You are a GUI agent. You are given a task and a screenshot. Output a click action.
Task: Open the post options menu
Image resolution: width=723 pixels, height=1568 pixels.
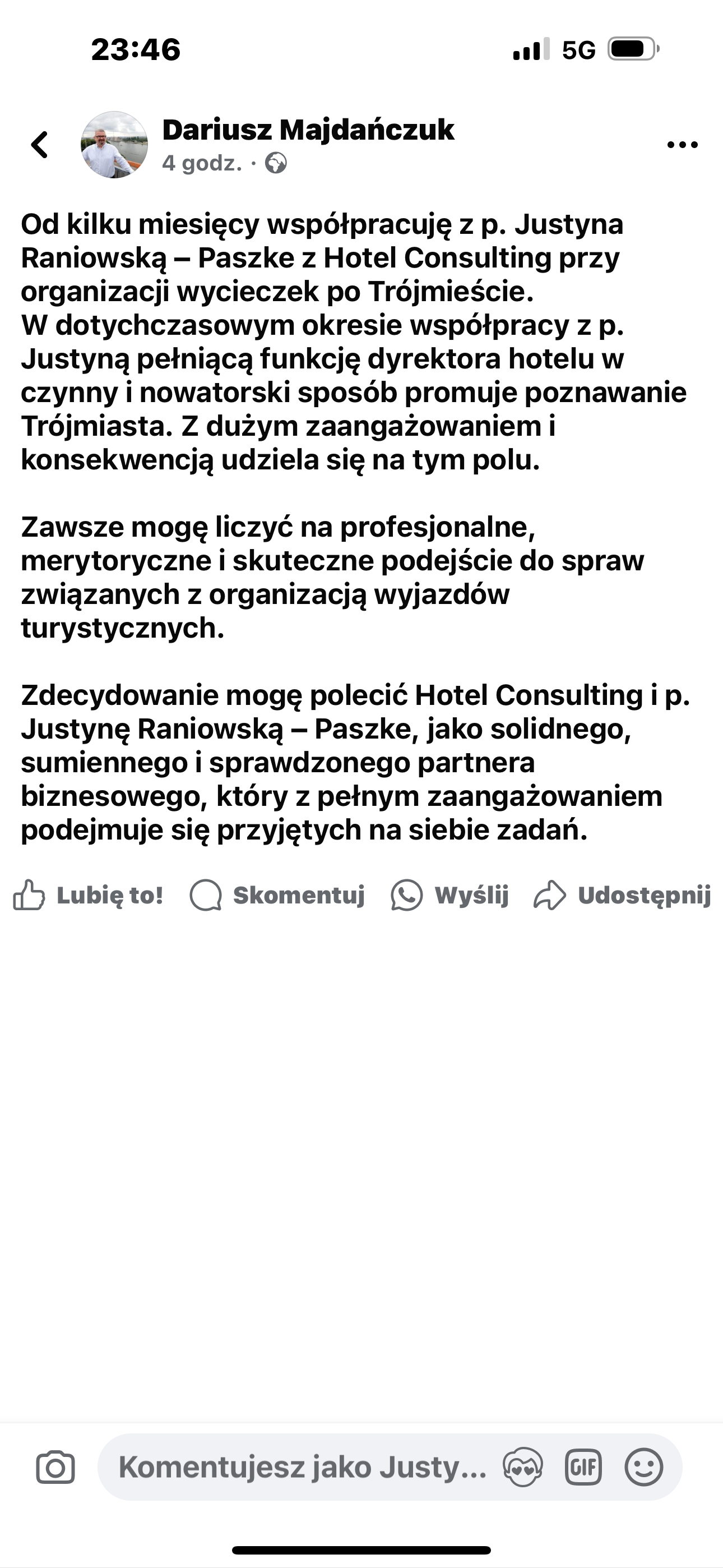pyautogui.click(x=682, y=145)
